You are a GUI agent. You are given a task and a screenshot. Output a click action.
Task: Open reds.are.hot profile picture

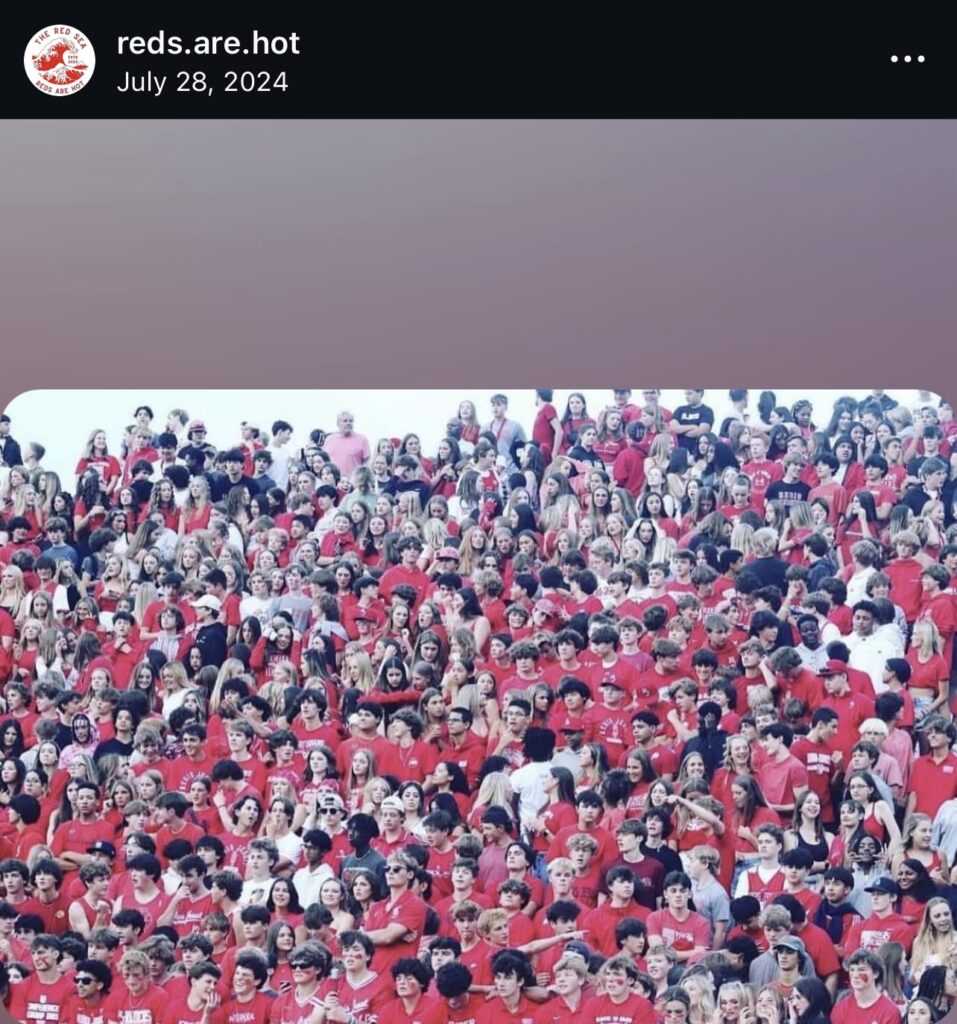[x=59, y=60]
